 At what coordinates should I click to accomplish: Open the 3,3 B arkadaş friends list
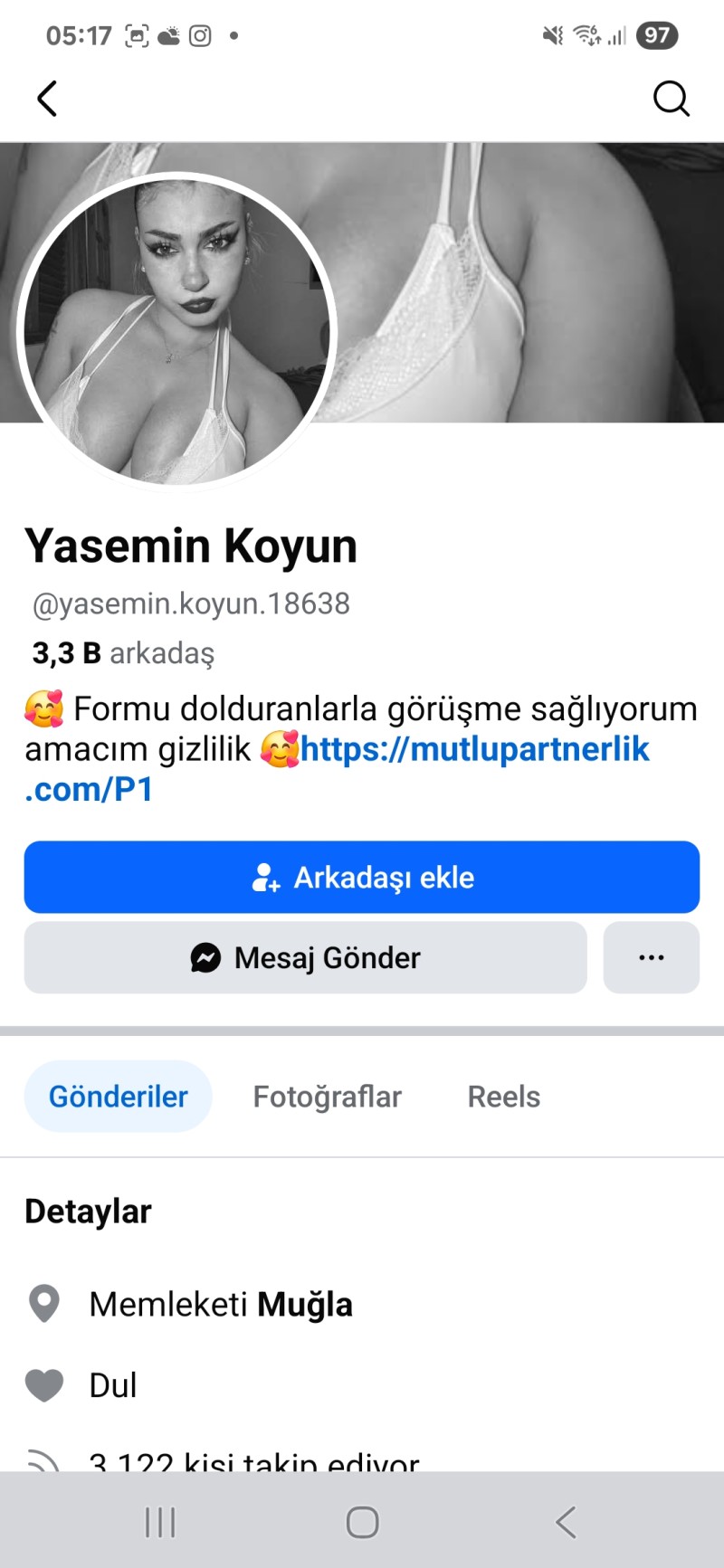tap(123, 652)
